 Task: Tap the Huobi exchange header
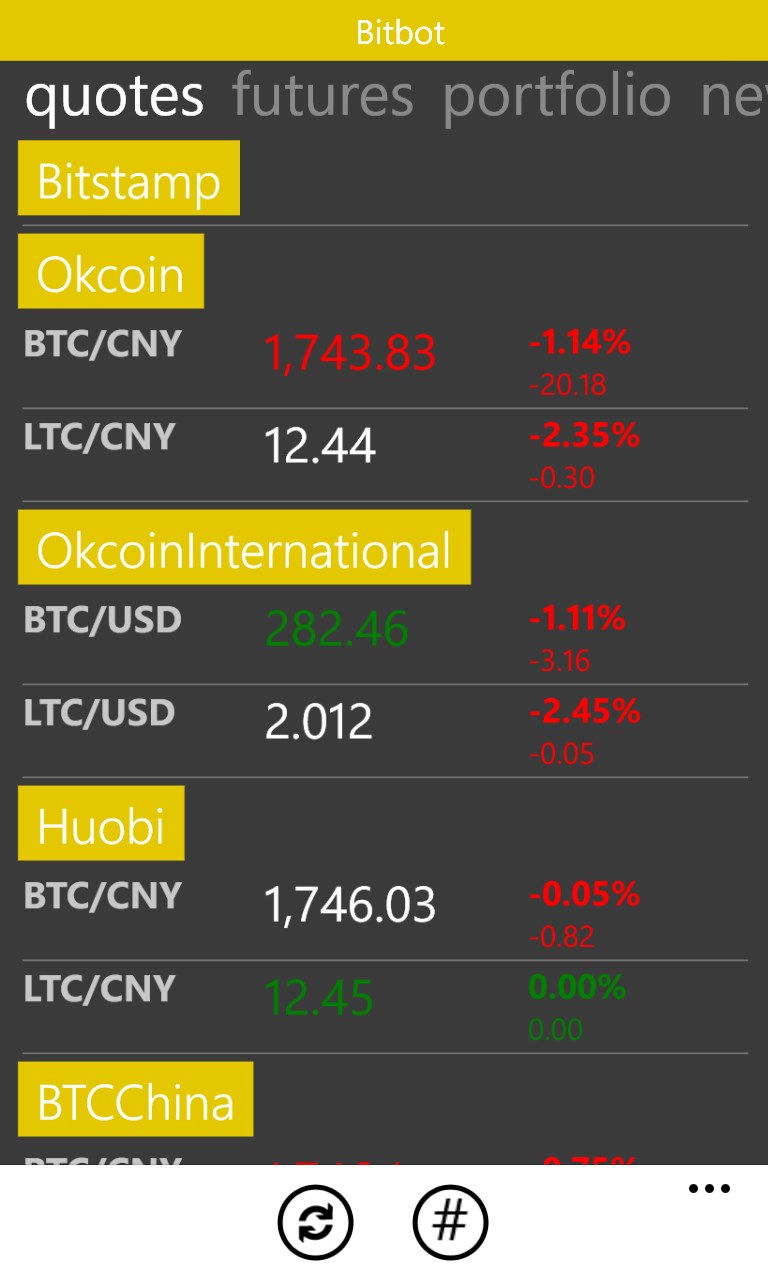[101, 823]
